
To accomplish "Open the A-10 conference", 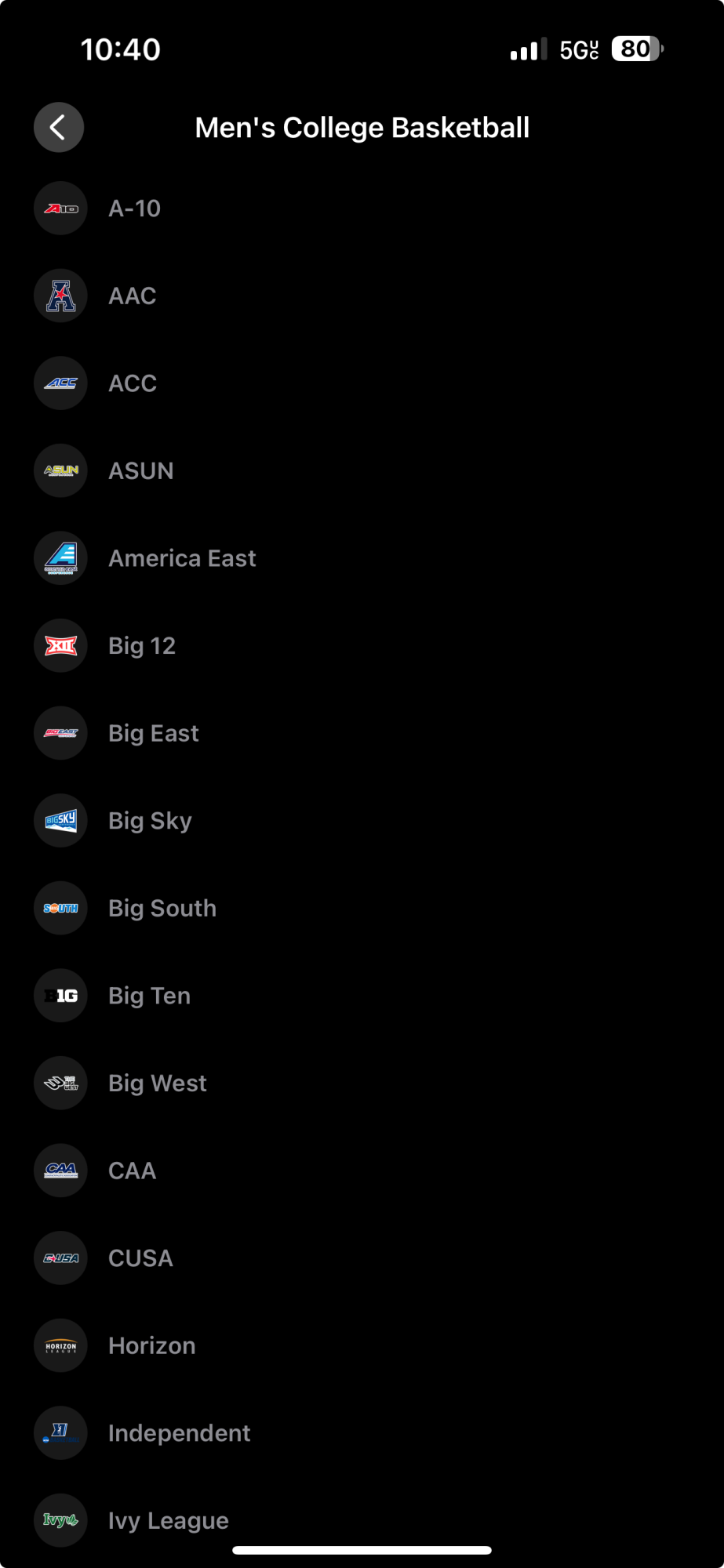I will pos(134,209).
